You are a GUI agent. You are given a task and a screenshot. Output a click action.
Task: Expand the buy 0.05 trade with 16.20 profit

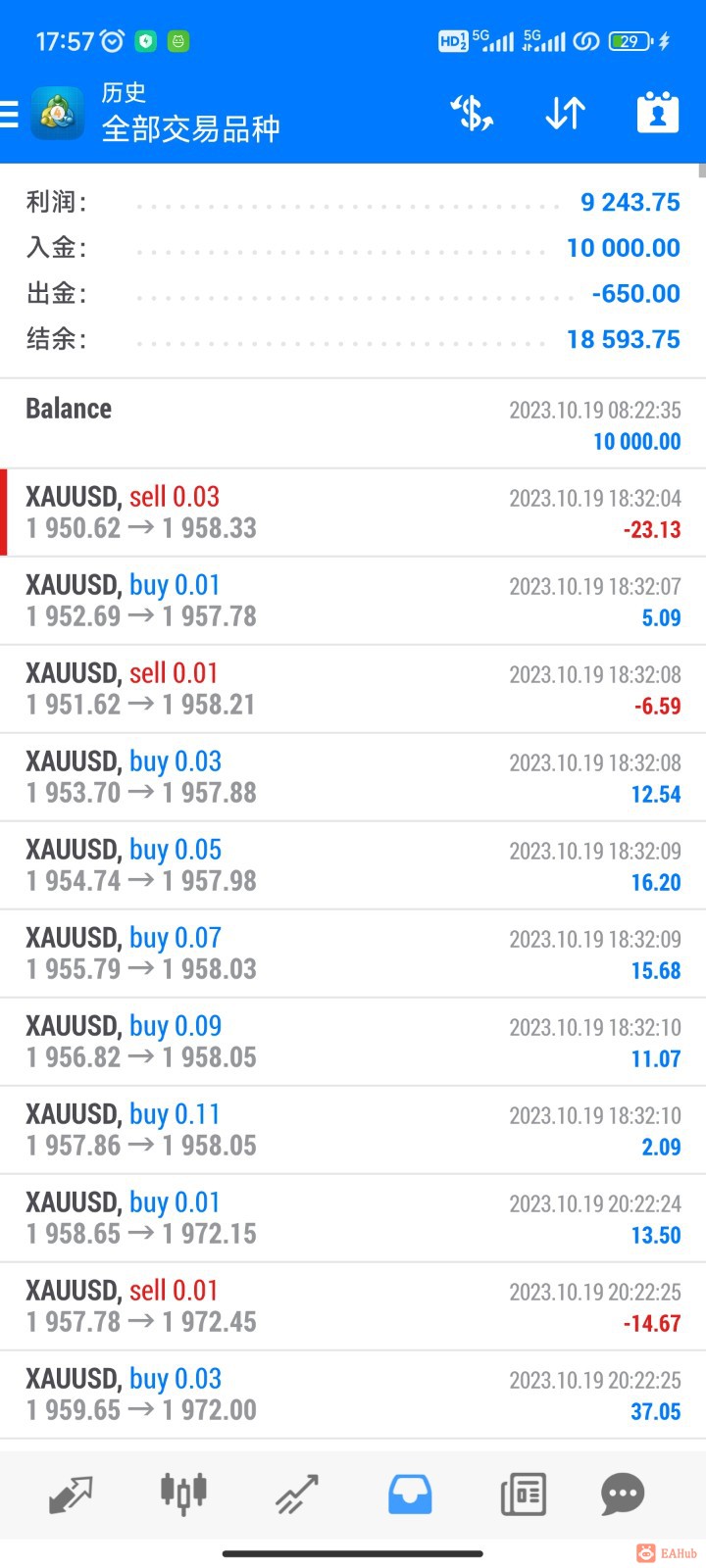[353, 864]
